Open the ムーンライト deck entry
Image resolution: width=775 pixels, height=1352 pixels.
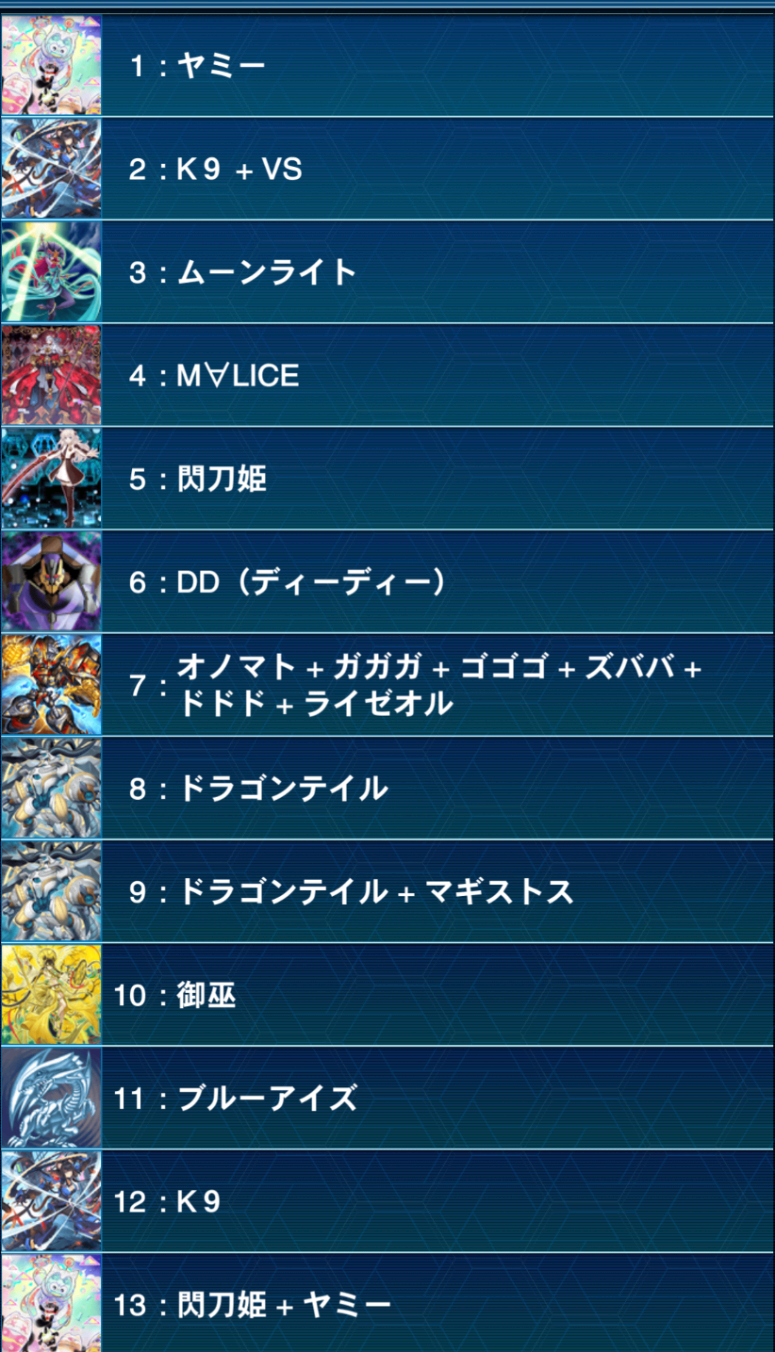[387, 272]
